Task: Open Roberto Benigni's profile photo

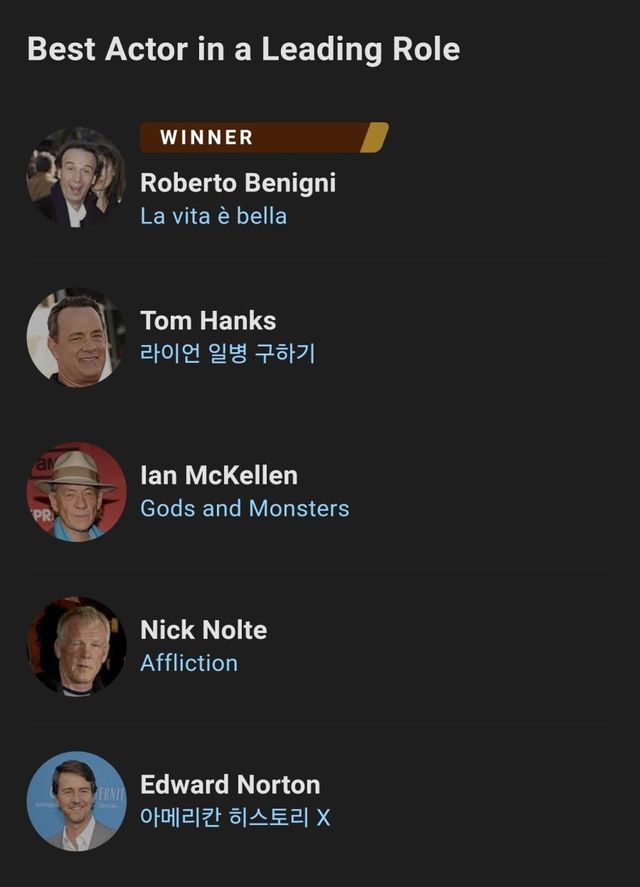Action: point(76,178)
